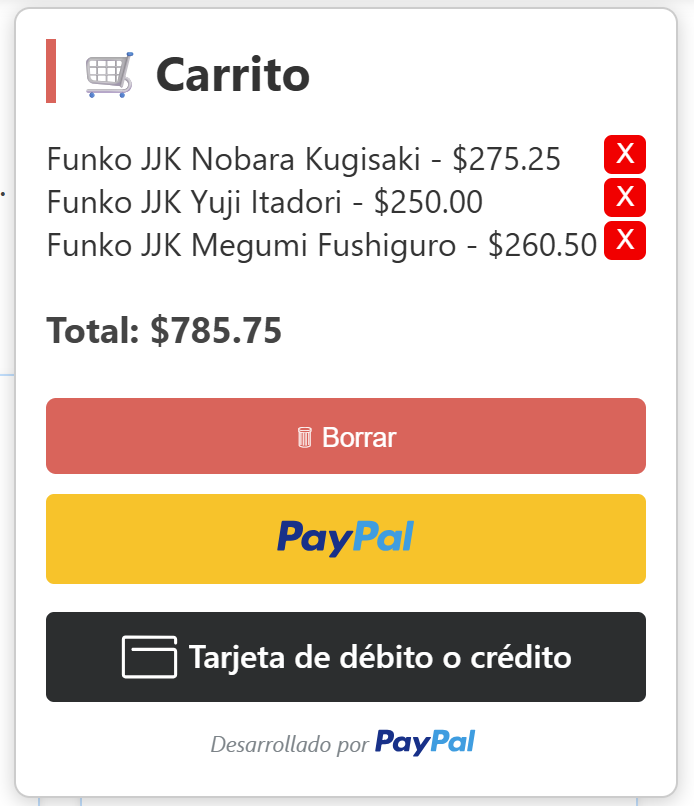Delete Funko JJK Megumi Fushiguro from cart
The height and width of the screenshot is (806, 694).
coord(625,241)
